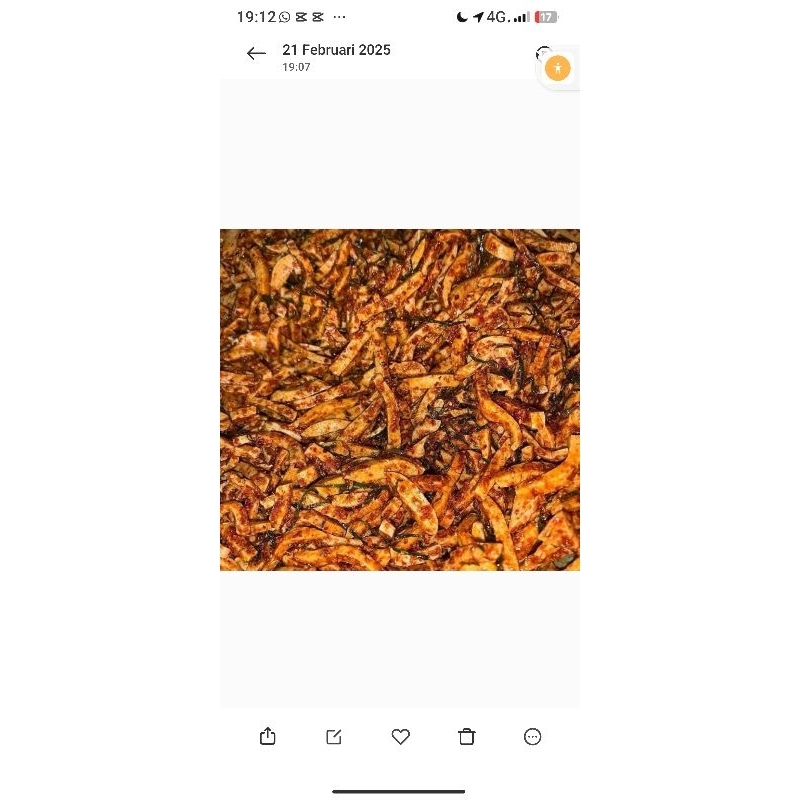Open the more options menu

[x=533, y=737]
